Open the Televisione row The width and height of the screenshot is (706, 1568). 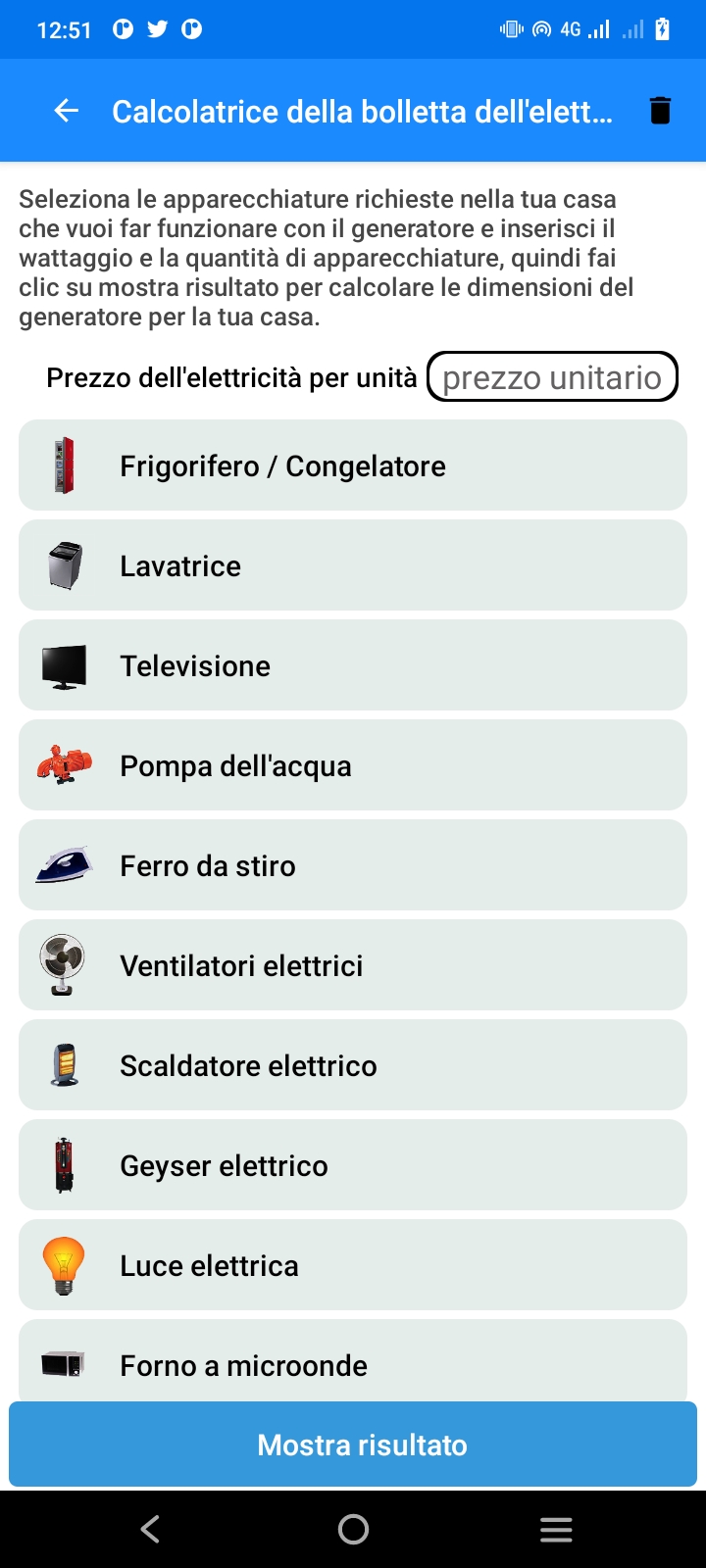353,665
